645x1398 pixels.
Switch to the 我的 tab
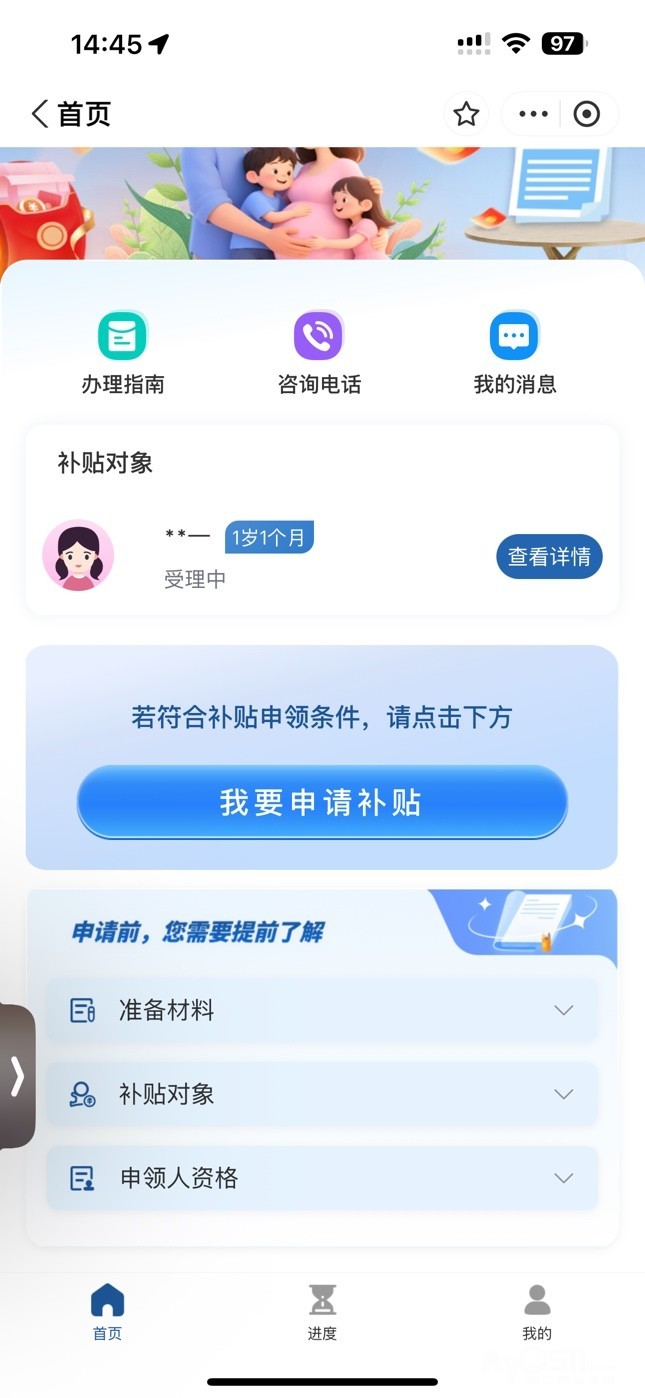tap(537, 1312)
